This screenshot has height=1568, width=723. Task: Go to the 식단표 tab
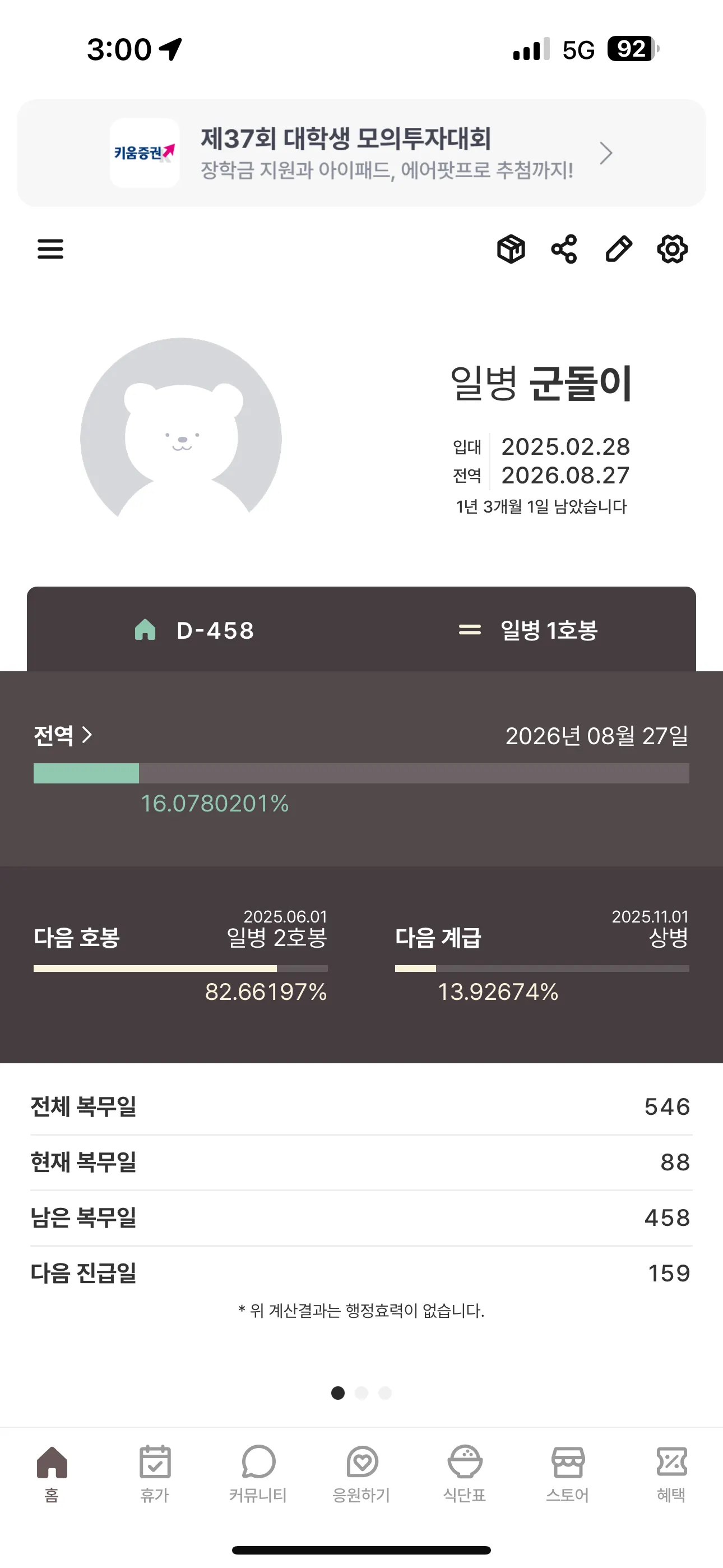click(x=465, y=1473)
